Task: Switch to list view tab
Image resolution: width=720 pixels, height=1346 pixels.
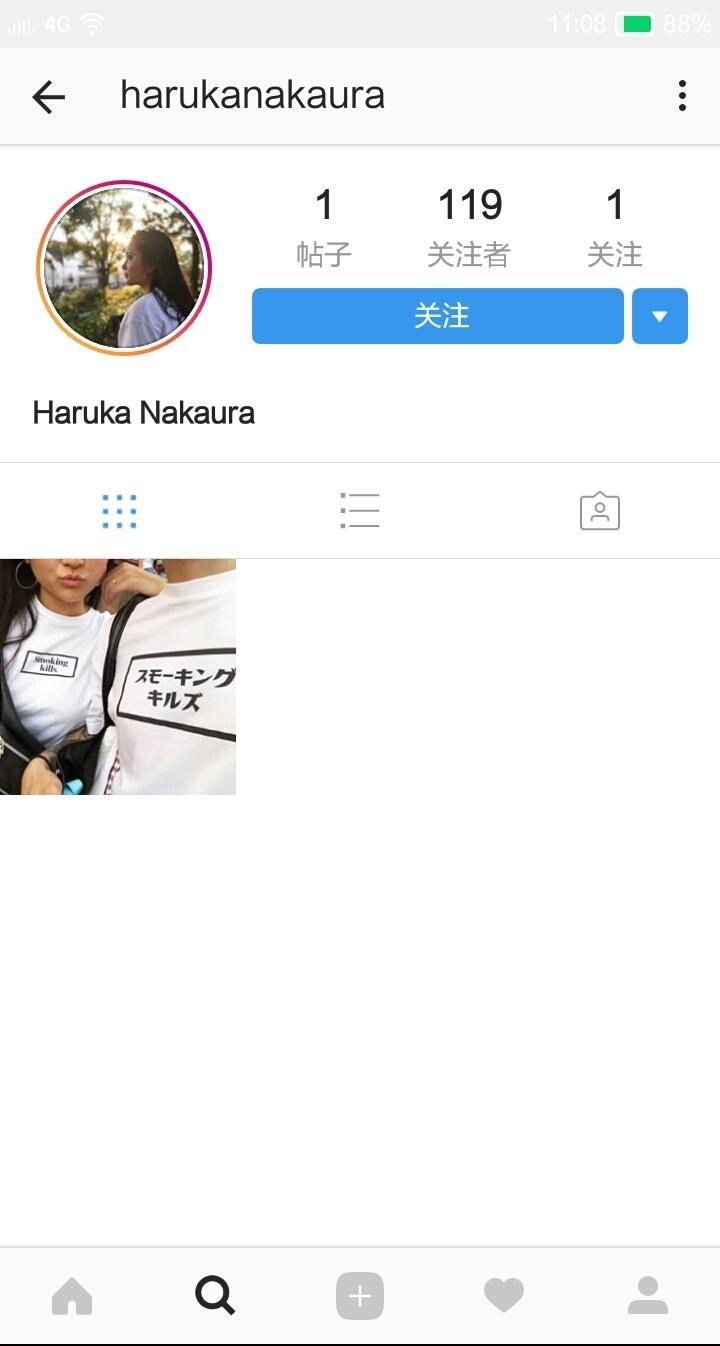Action: 359,511
